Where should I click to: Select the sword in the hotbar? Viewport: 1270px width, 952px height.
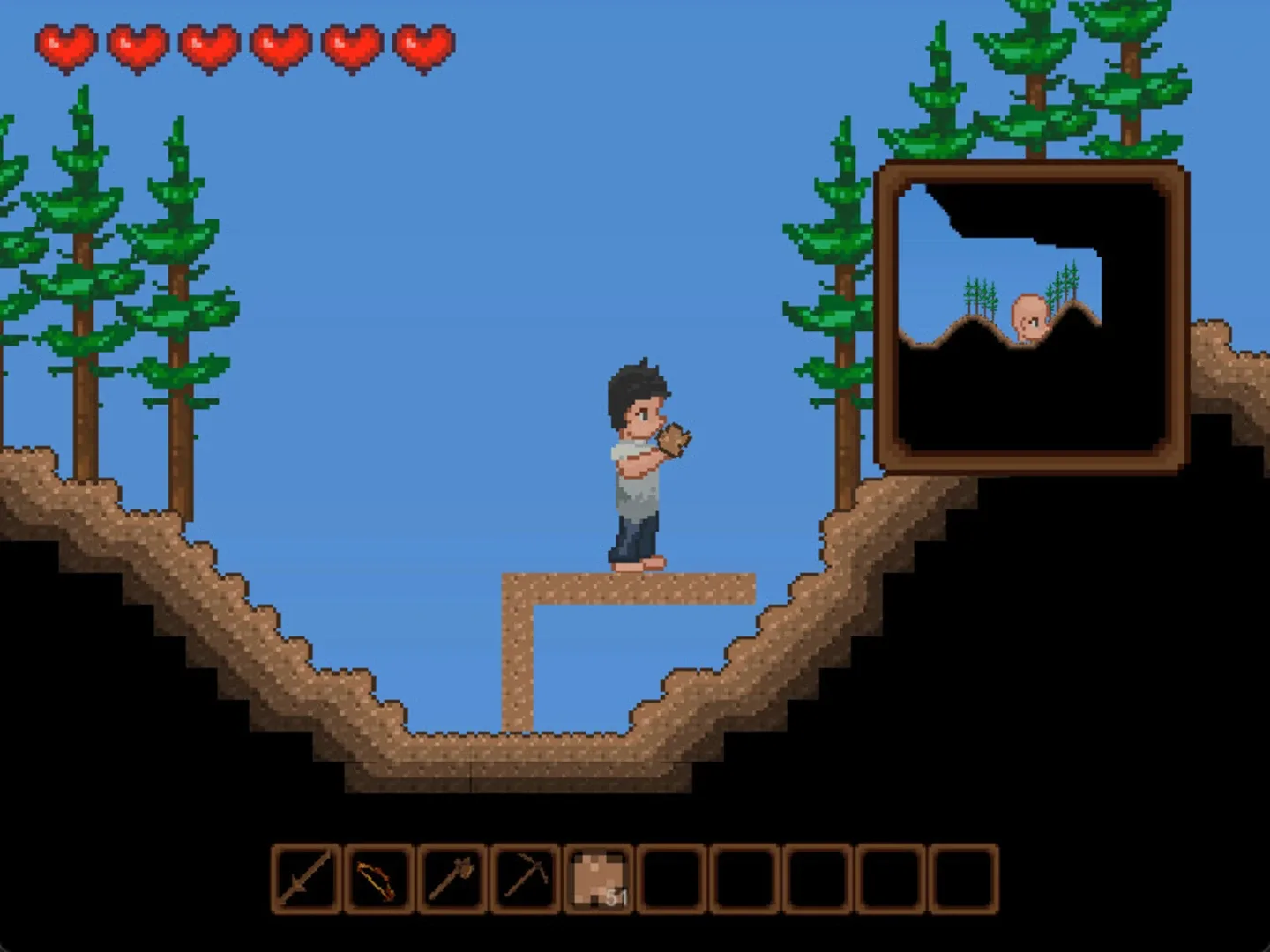point(306,878)
